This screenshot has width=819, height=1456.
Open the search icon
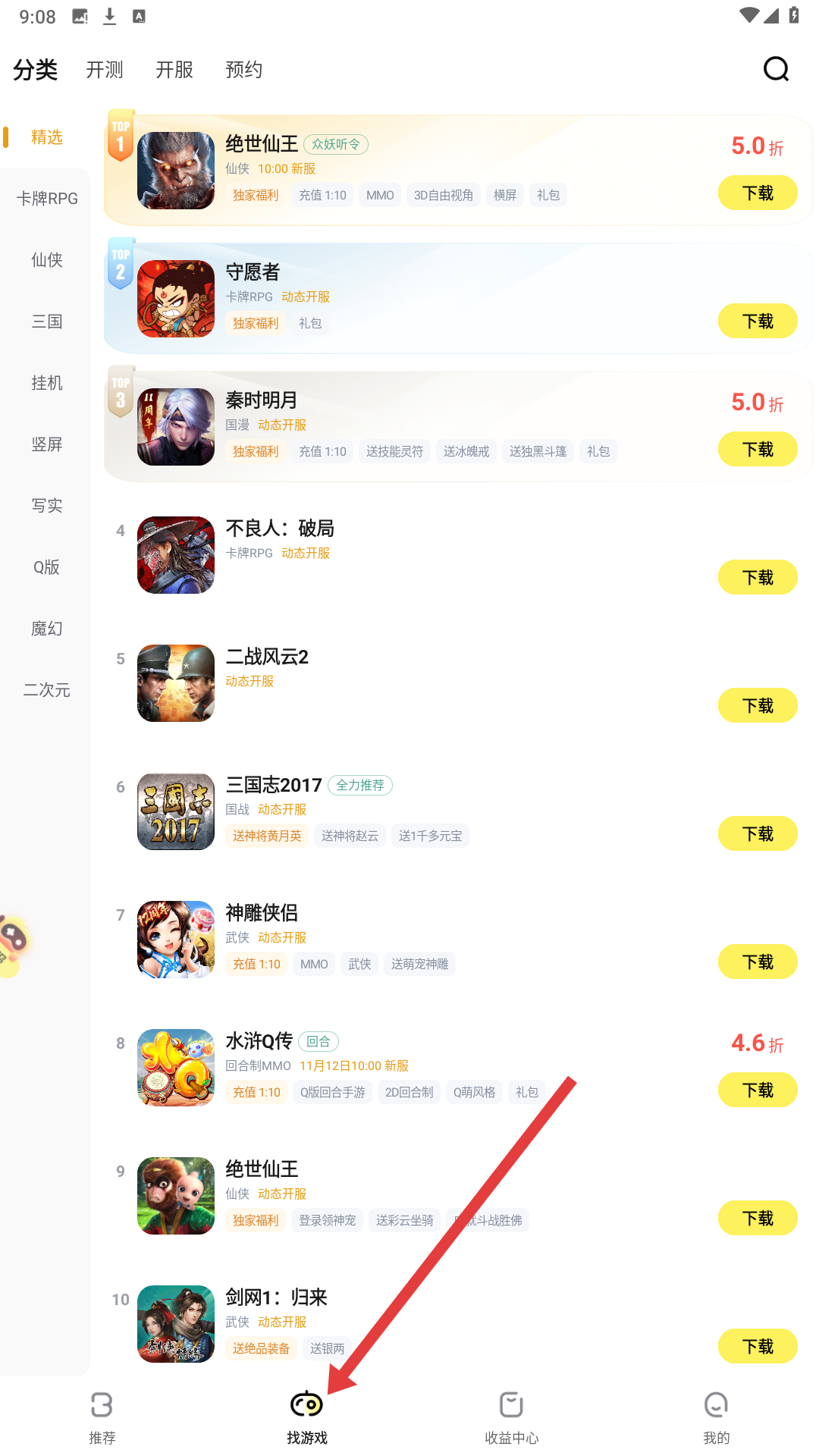click(776, 69)
